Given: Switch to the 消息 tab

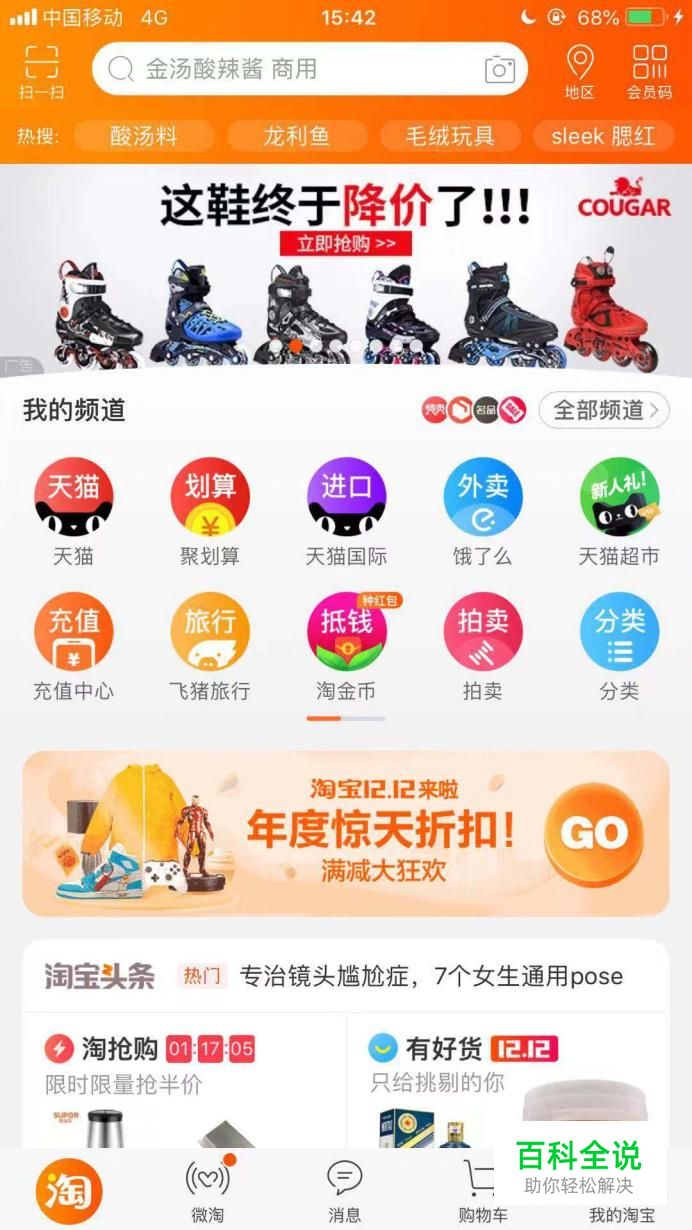Looking at the screenshot, I should tap(345, 1190).
